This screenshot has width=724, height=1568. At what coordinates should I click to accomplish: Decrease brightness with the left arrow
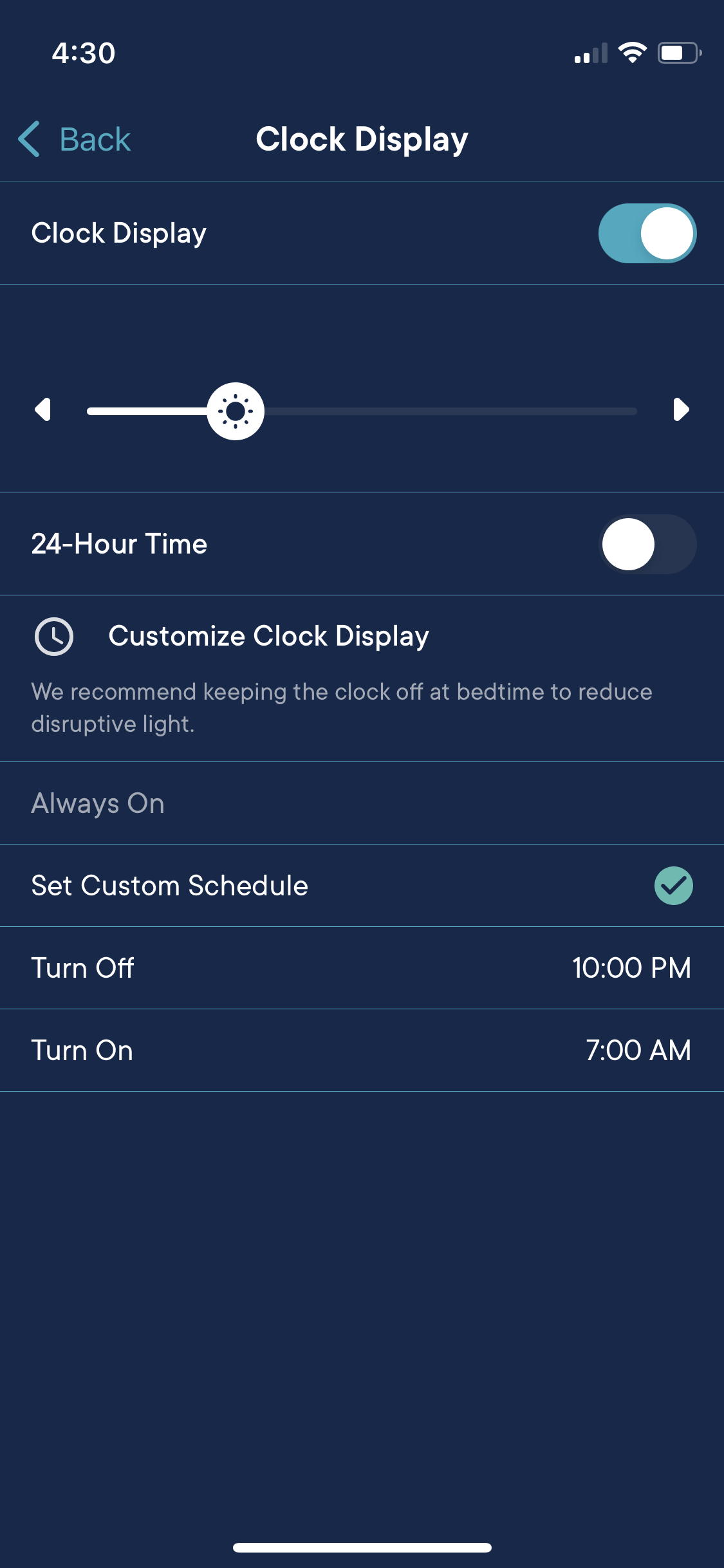click(43, 409)
